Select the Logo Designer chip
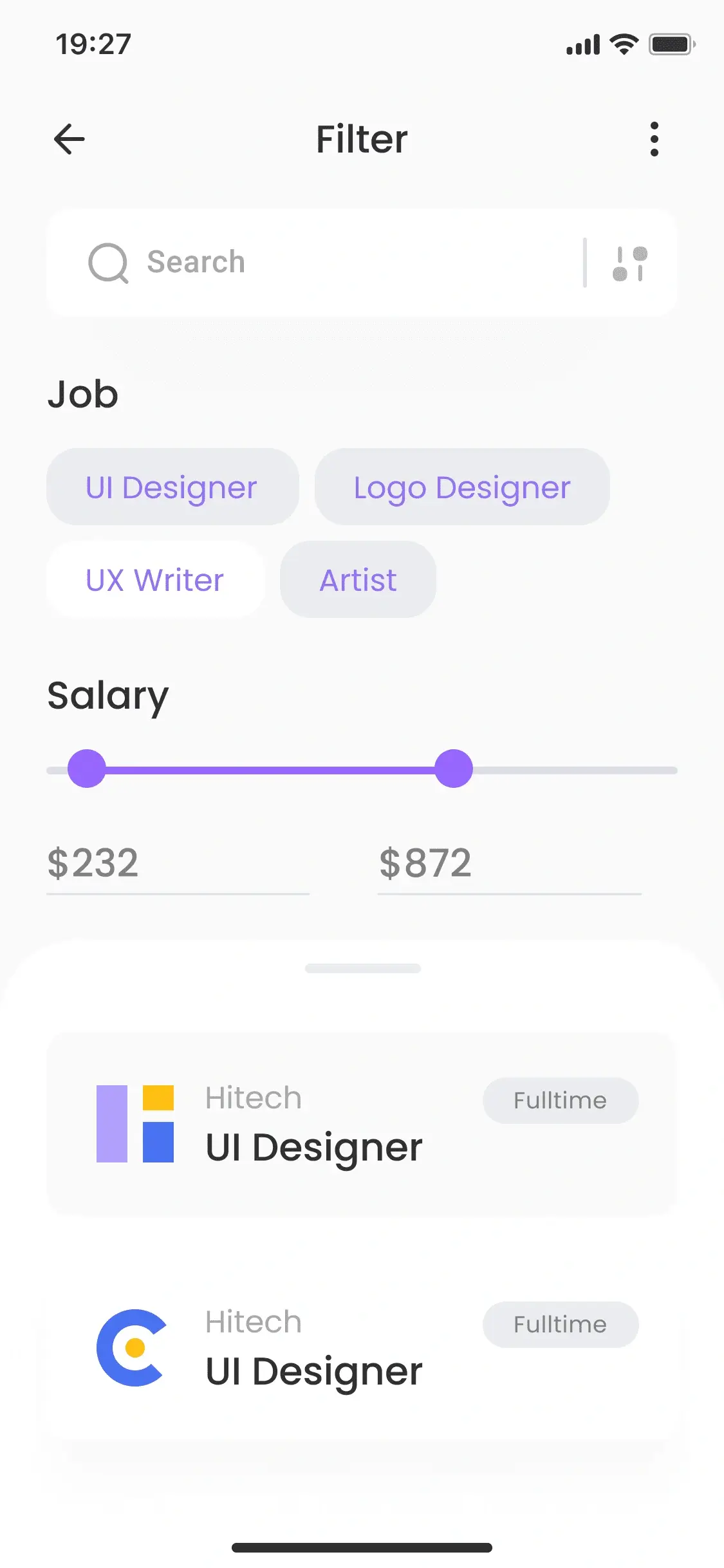Screen dimensions: 724x1568 pos(462,487)
